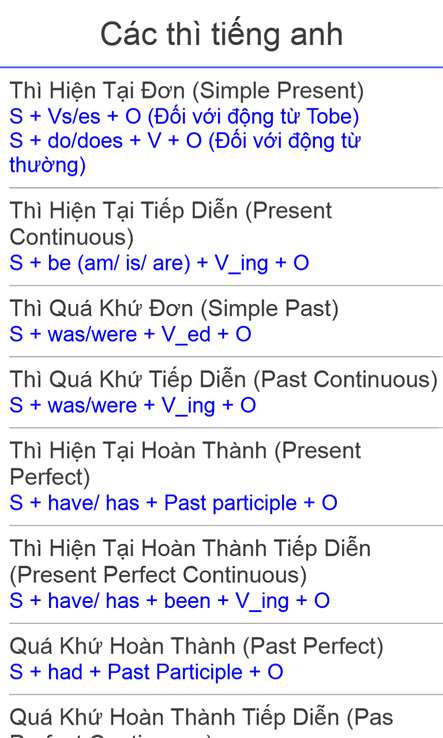443x738 pixels.
Task: Open the Present Perfect Continuous entry
Action: click(x=221, y=575)
